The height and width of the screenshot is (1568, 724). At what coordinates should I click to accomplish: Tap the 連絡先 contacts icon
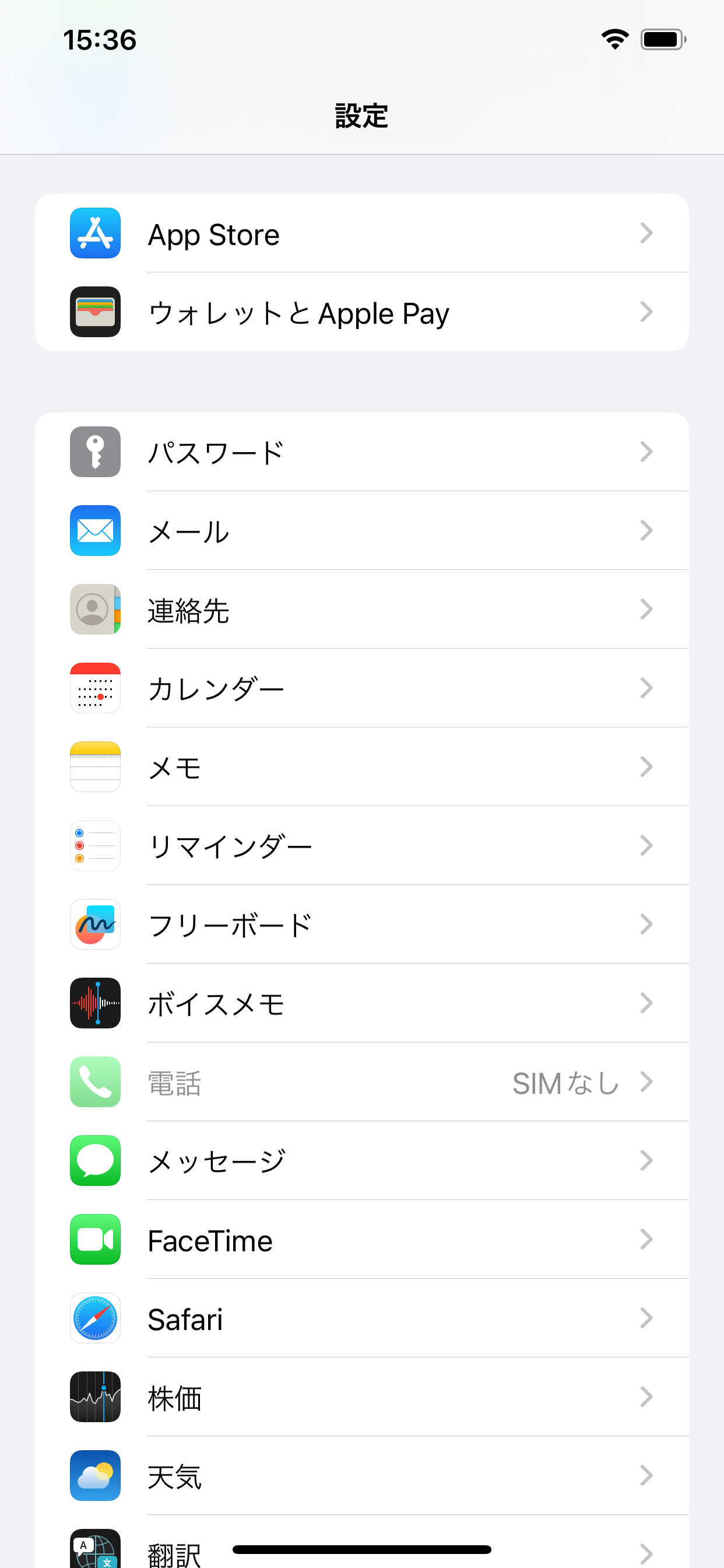(x=95, y=610)
